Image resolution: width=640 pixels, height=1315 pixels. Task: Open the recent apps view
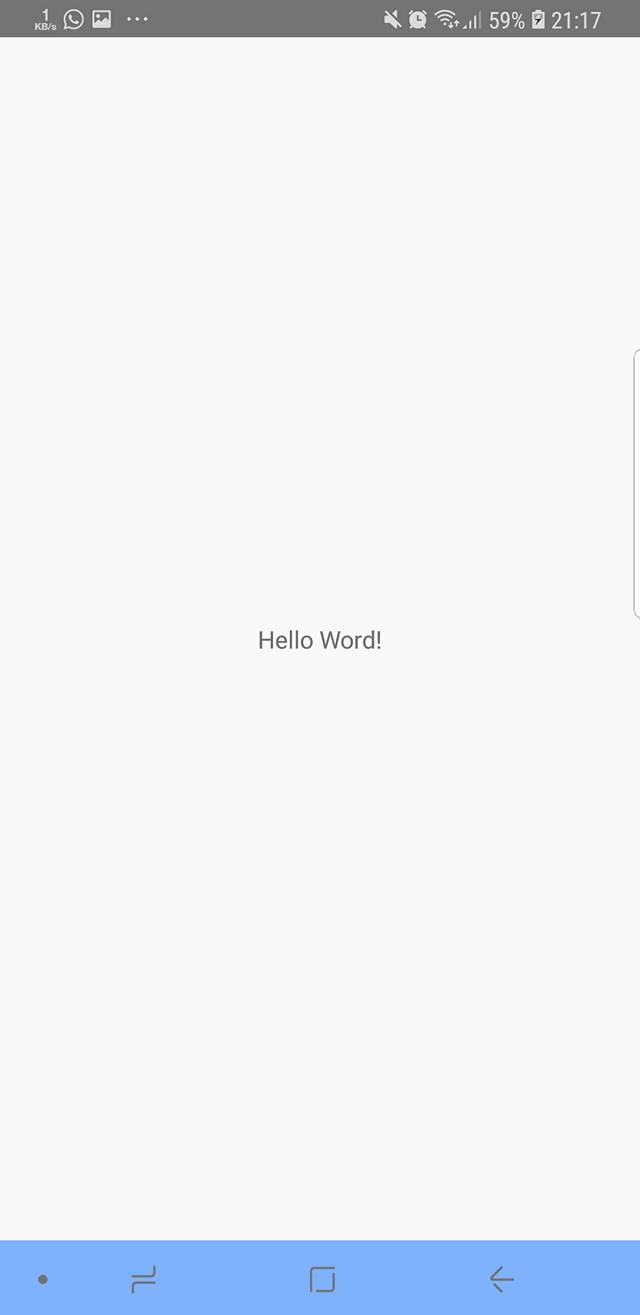coord(144,1278)
